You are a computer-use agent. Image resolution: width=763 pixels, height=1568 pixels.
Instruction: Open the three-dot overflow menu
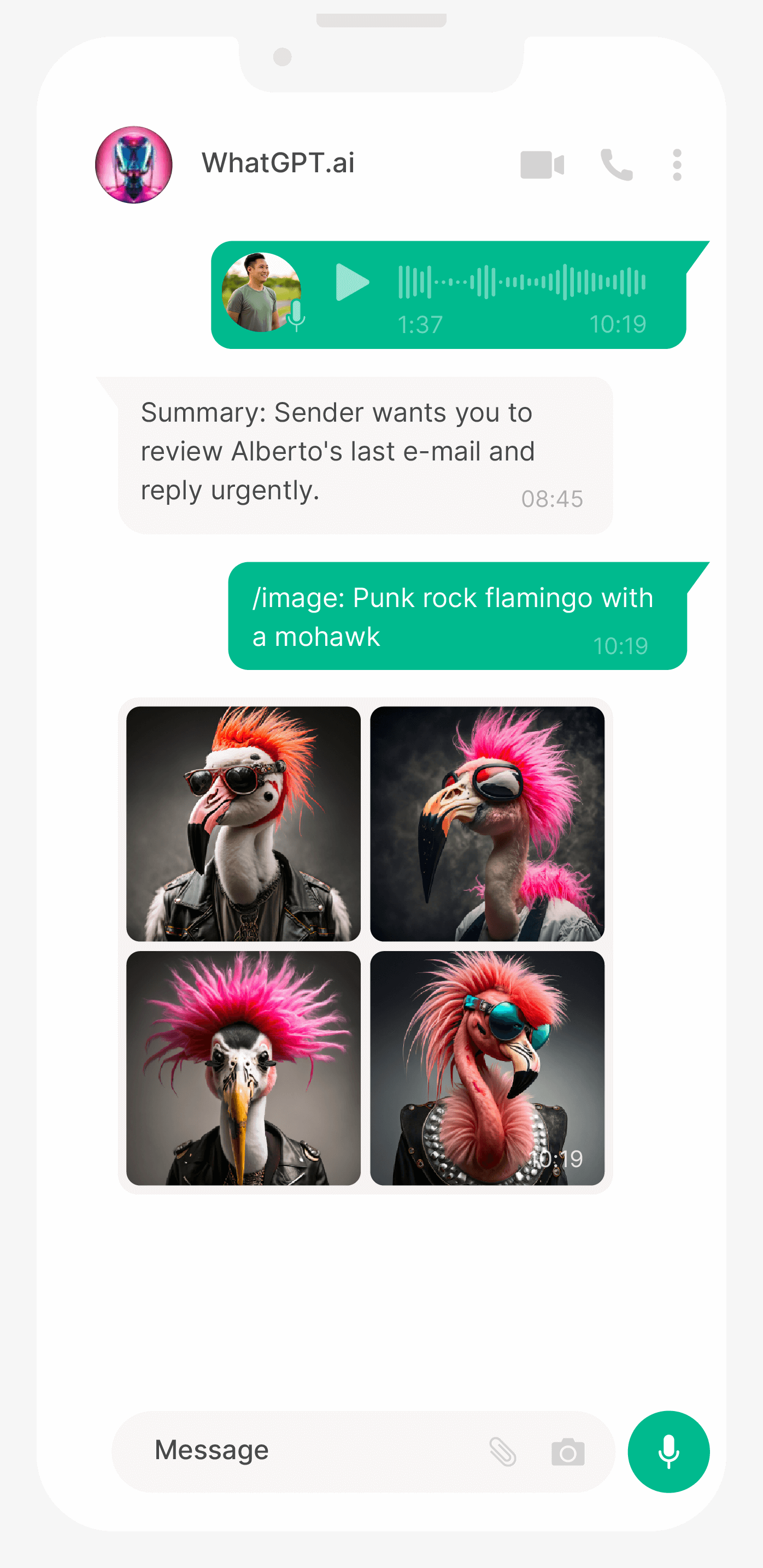(x=677, y=165)
